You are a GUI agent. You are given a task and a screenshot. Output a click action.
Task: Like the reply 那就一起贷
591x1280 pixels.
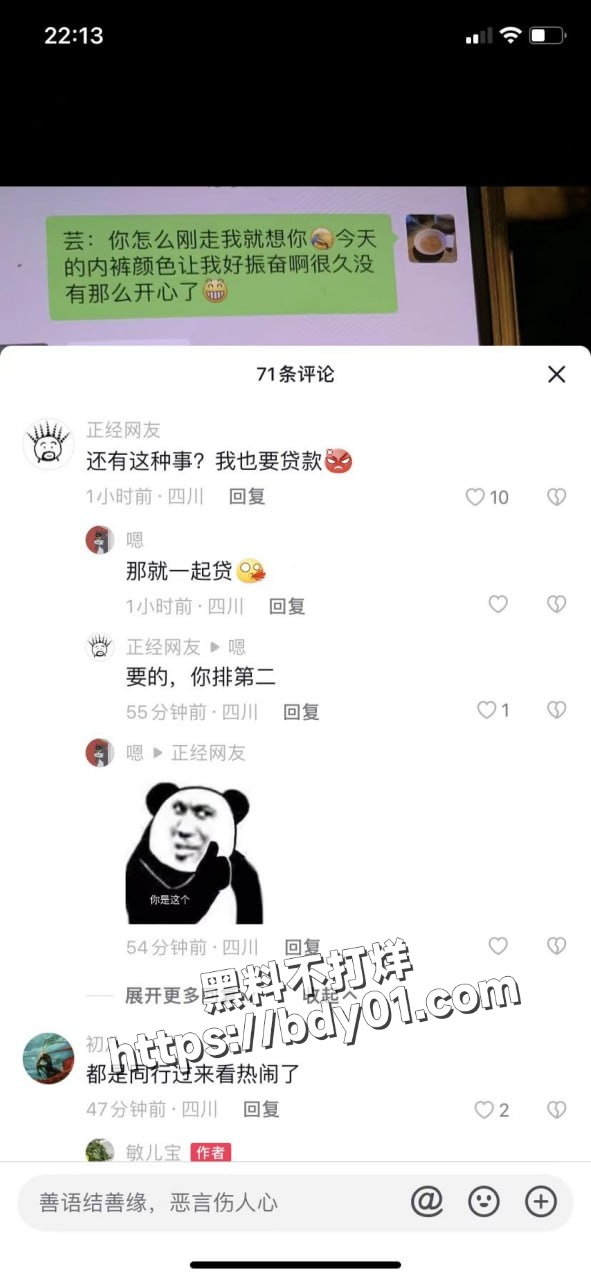pos(498,604)
